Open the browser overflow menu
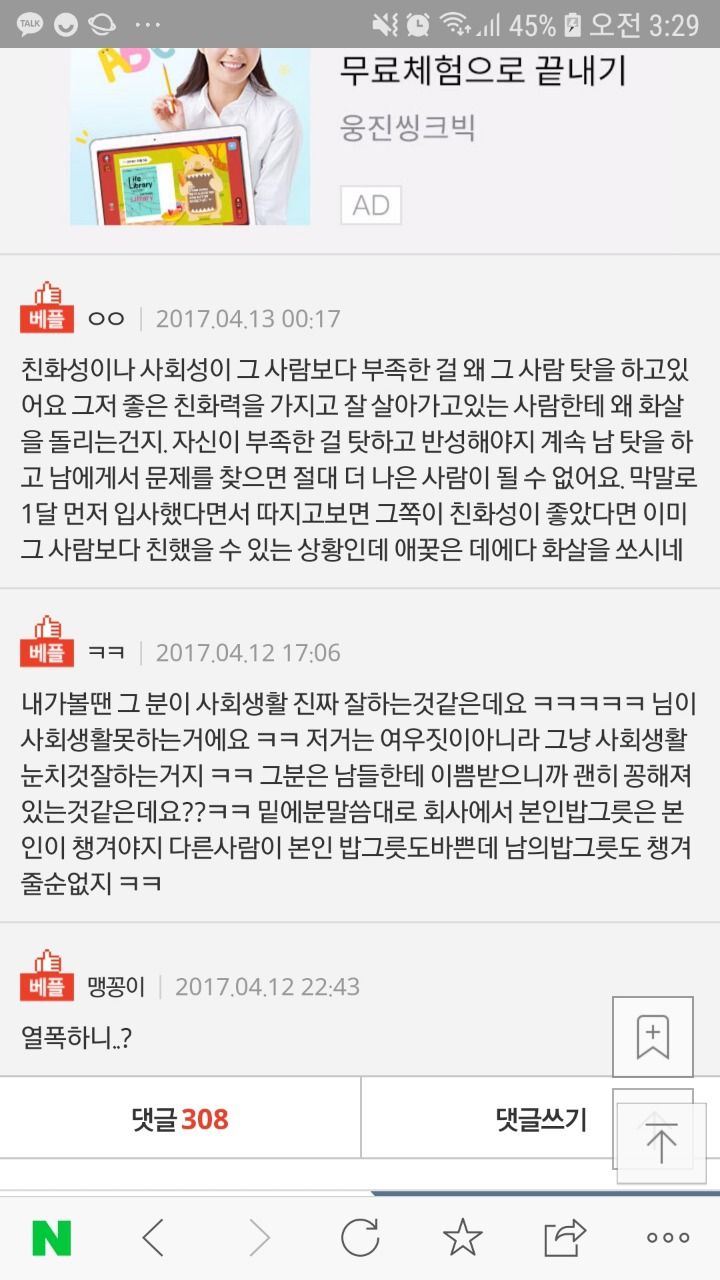Screen dimensions: 720x1280 click(668, 1238)
